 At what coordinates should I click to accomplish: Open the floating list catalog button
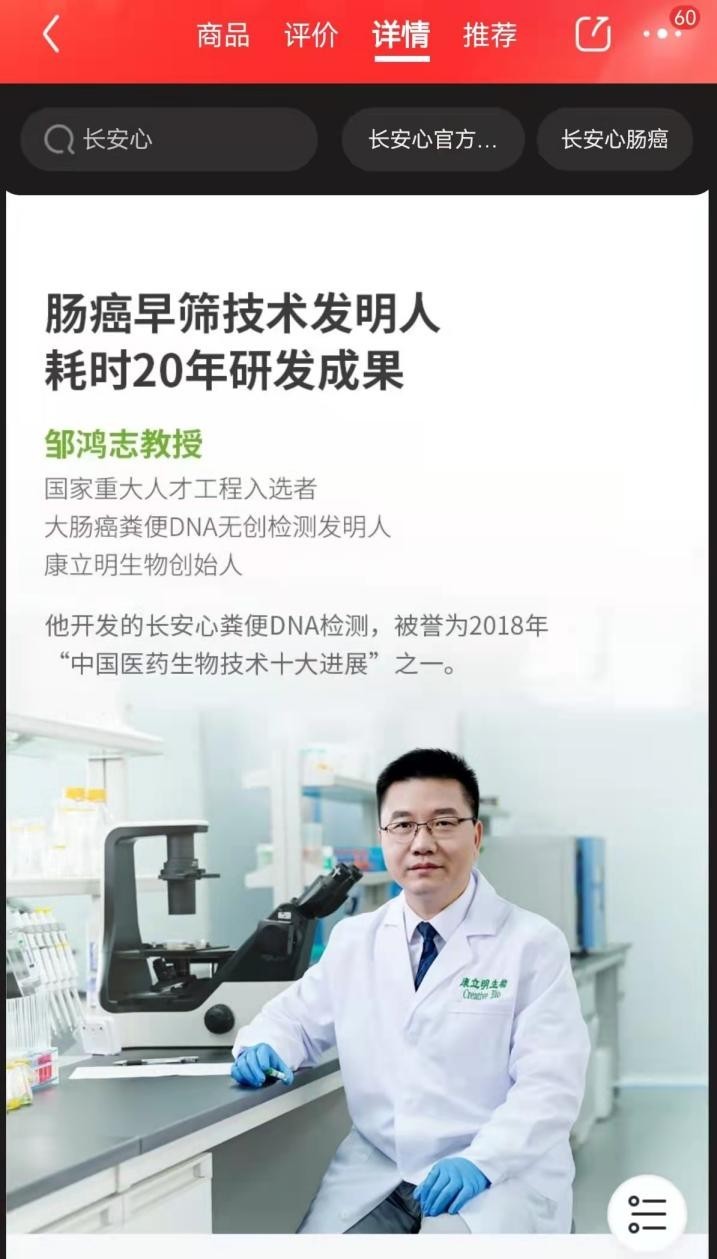click(647, 1213)
